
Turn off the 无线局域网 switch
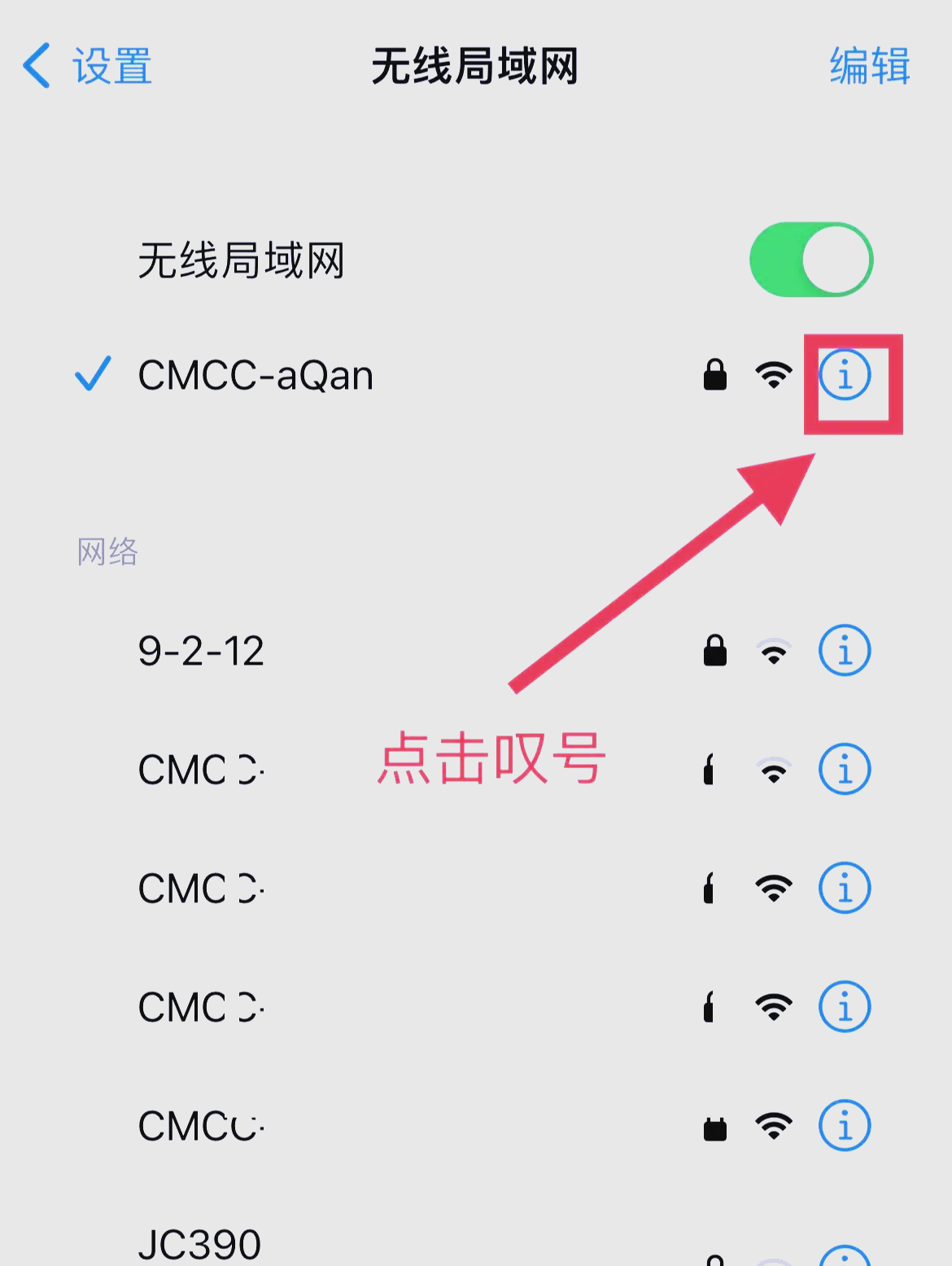(811, 260)
